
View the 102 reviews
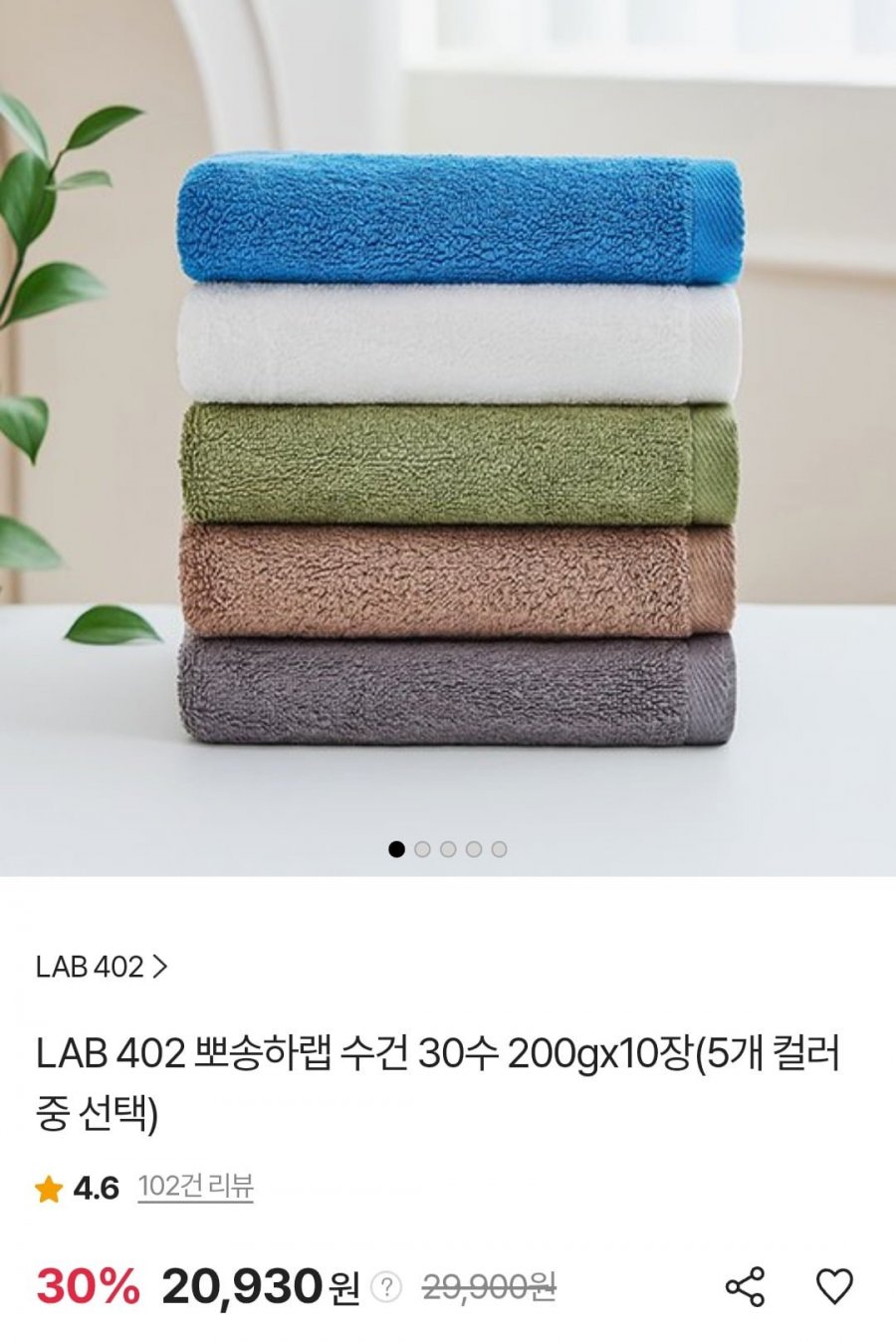(195, 1187)
